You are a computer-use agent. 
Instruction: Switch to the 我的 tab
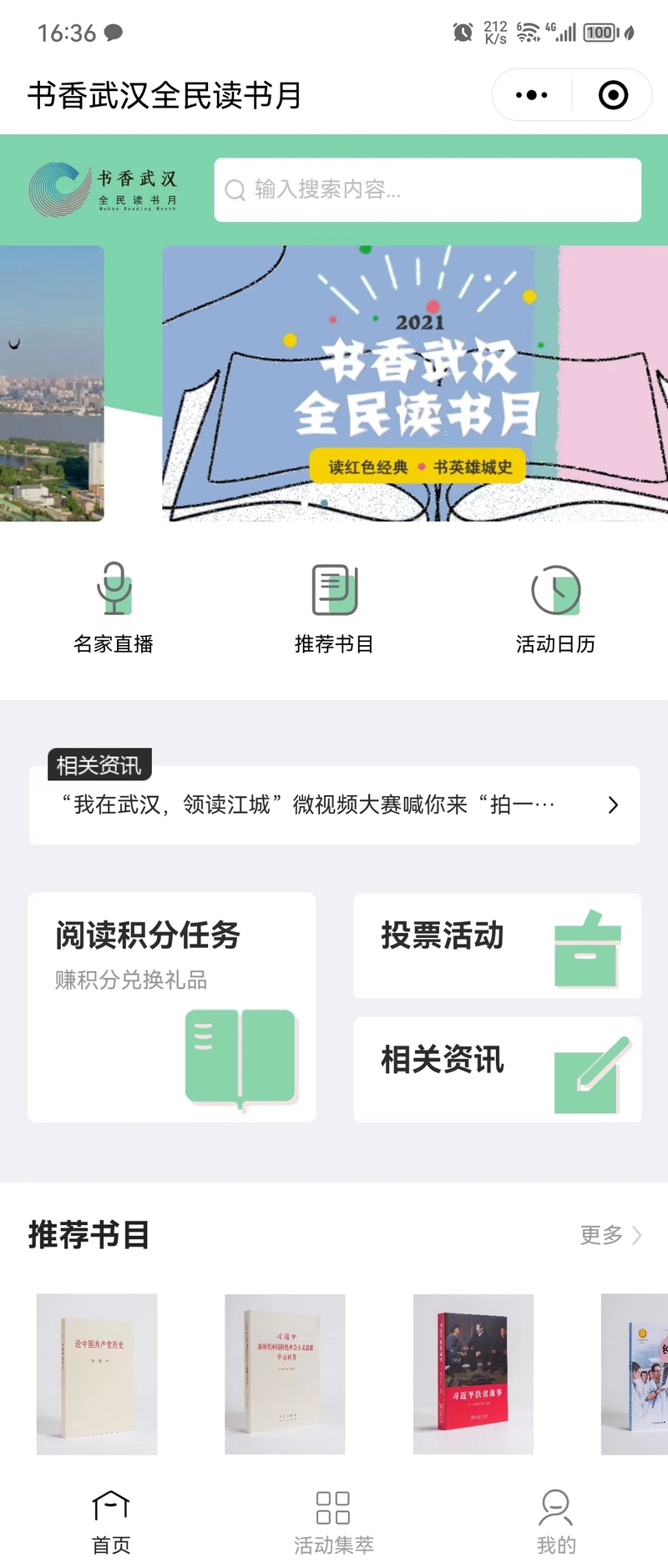tap(555, 1522)
